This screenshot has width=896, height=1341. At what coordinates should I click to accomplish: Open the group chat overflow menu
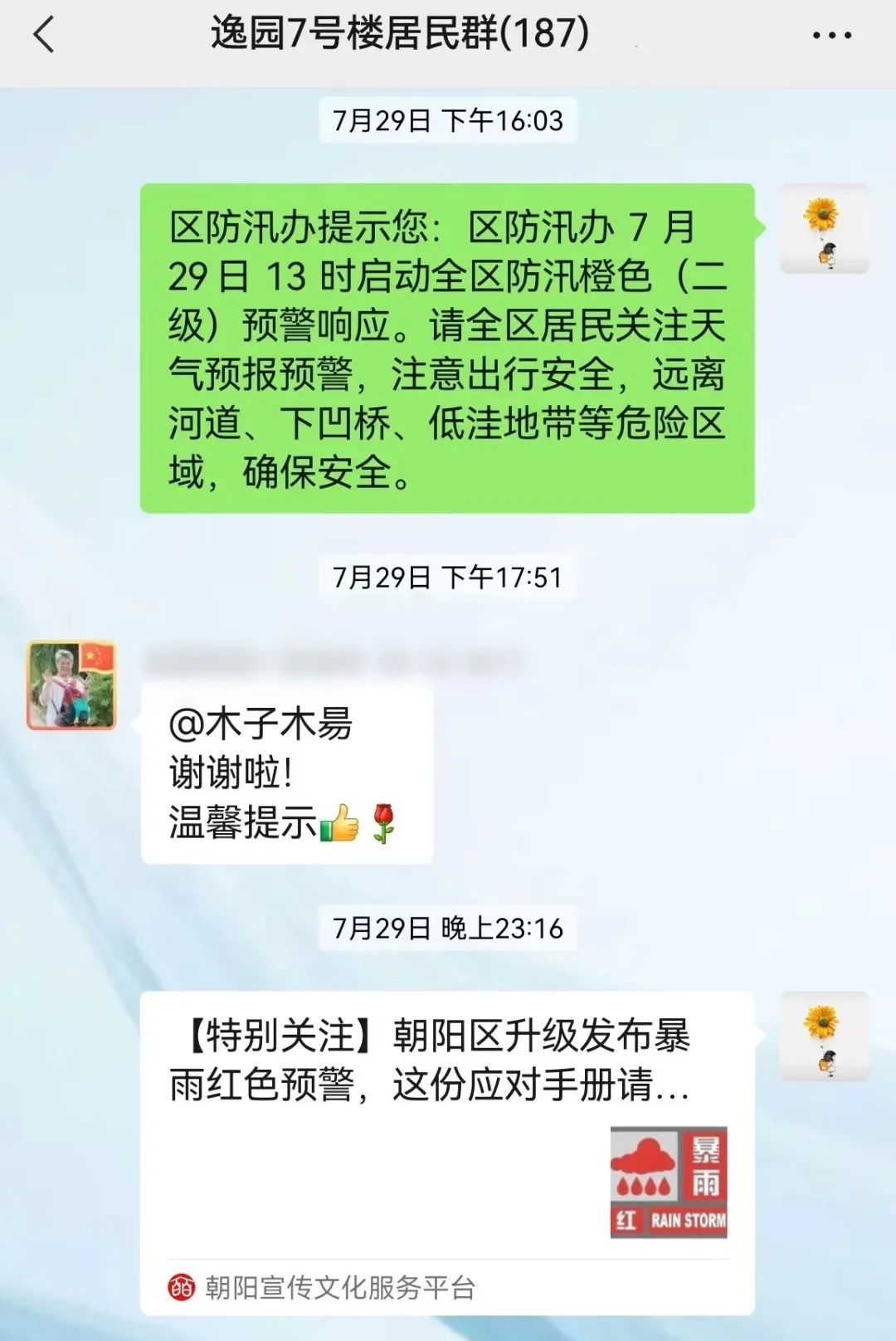pyautogui.click(x=831, y=36)
